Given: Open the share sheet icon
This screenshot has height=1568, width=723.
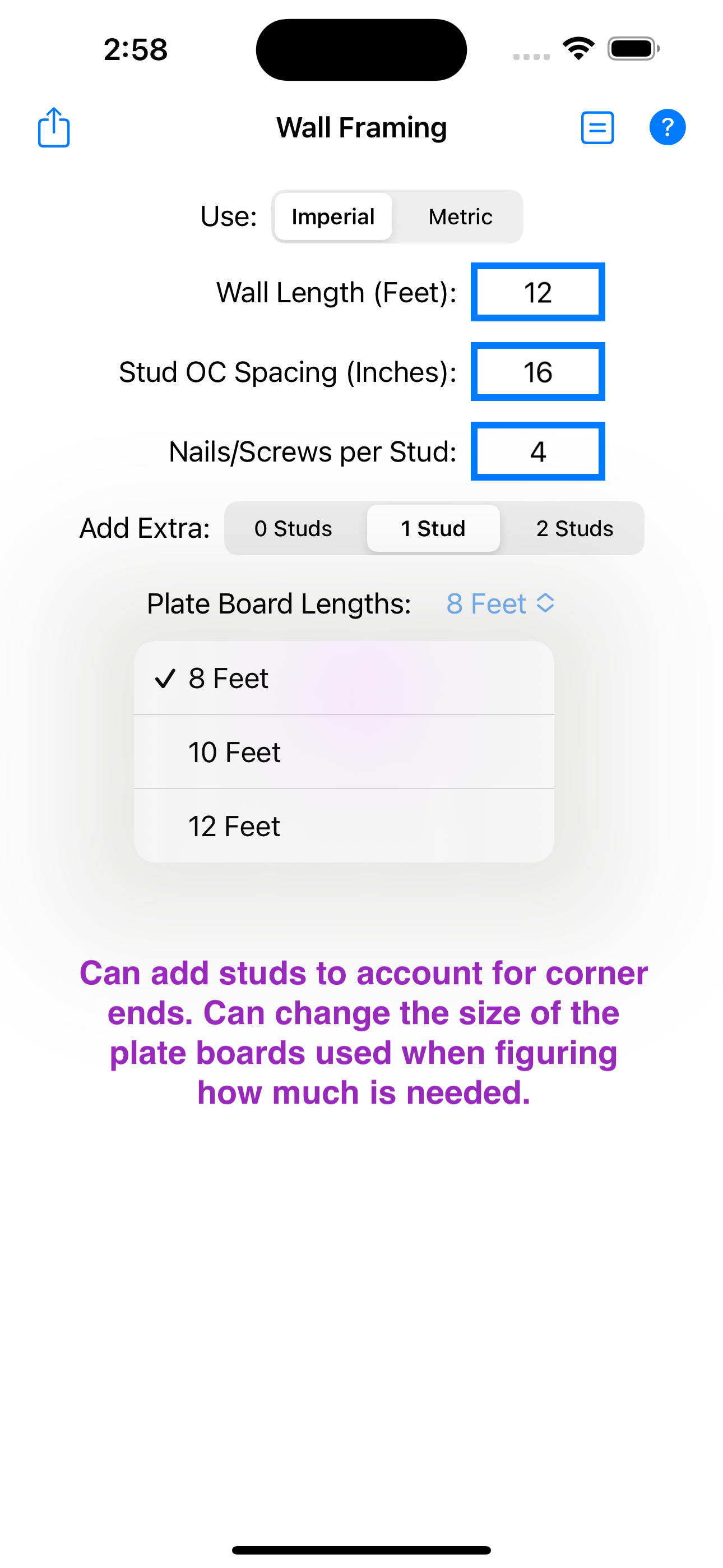Looking at the screenshot, I should pyautogui.click(x=54, y=128).
